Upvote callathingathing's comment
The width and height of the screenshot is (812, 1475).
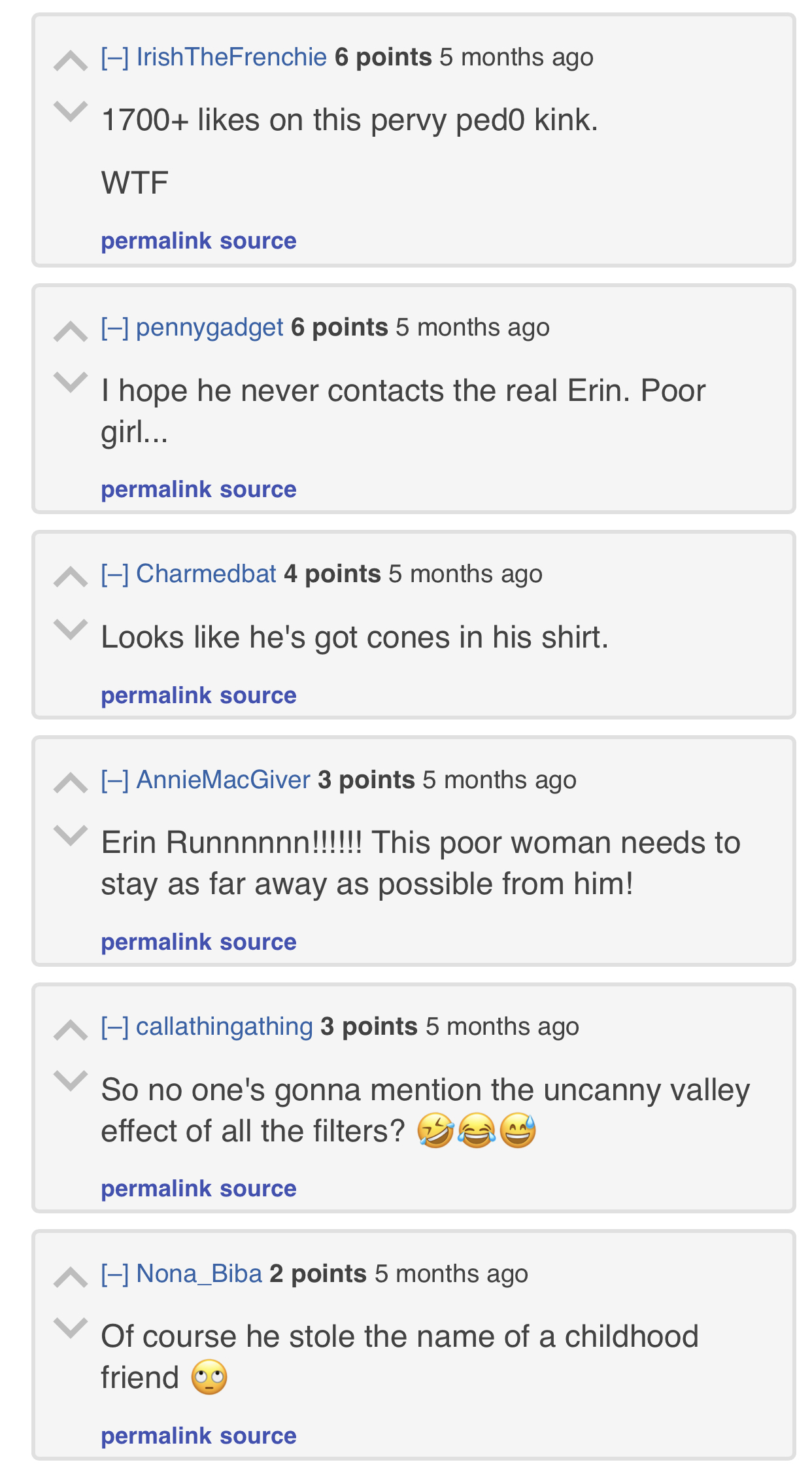click(71, 1030)
